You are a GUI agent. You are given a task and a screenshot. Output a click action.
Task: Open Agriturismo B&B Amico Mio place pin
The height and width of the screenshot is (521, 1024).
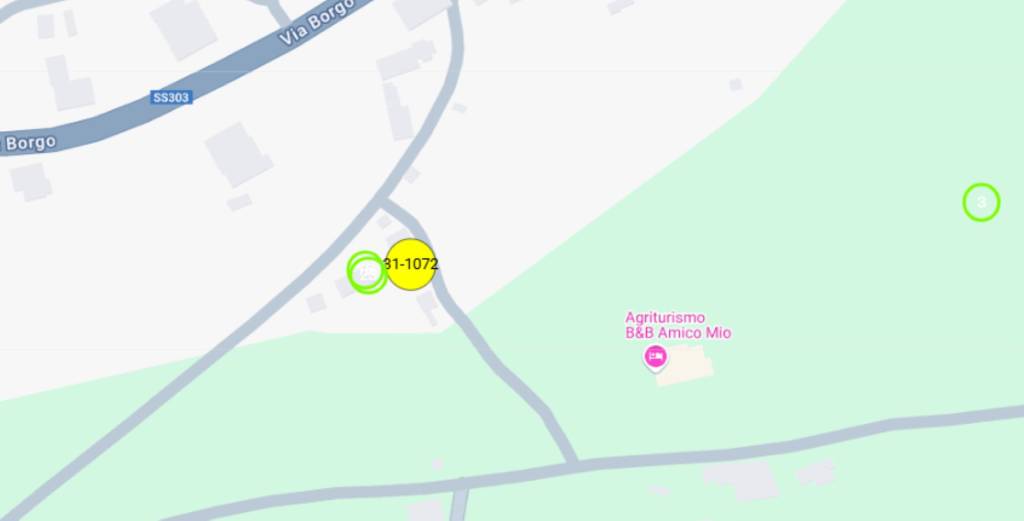coord(655,355)
